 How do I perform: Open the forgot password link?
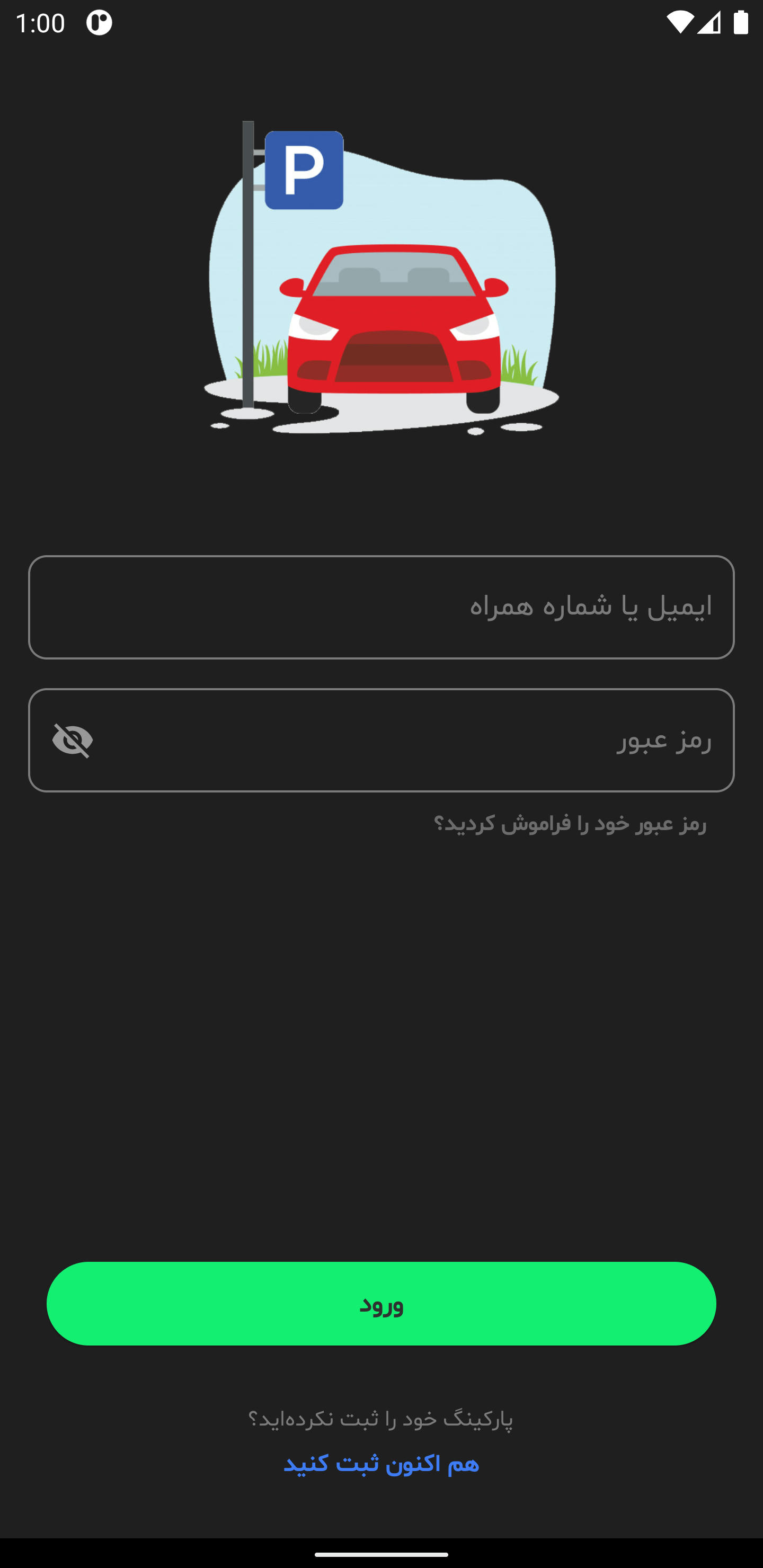pos(570,824)
